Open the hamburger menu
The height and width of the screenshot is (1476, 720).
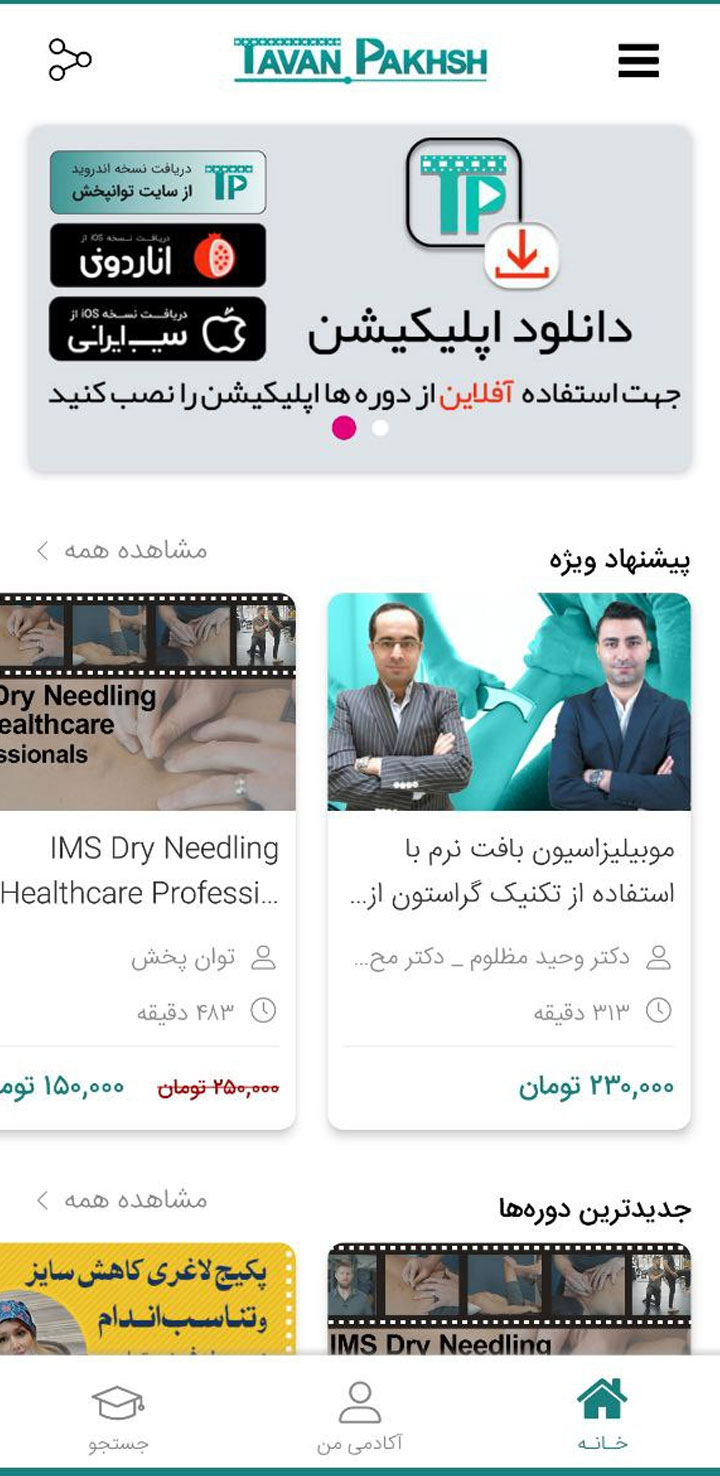638,61
